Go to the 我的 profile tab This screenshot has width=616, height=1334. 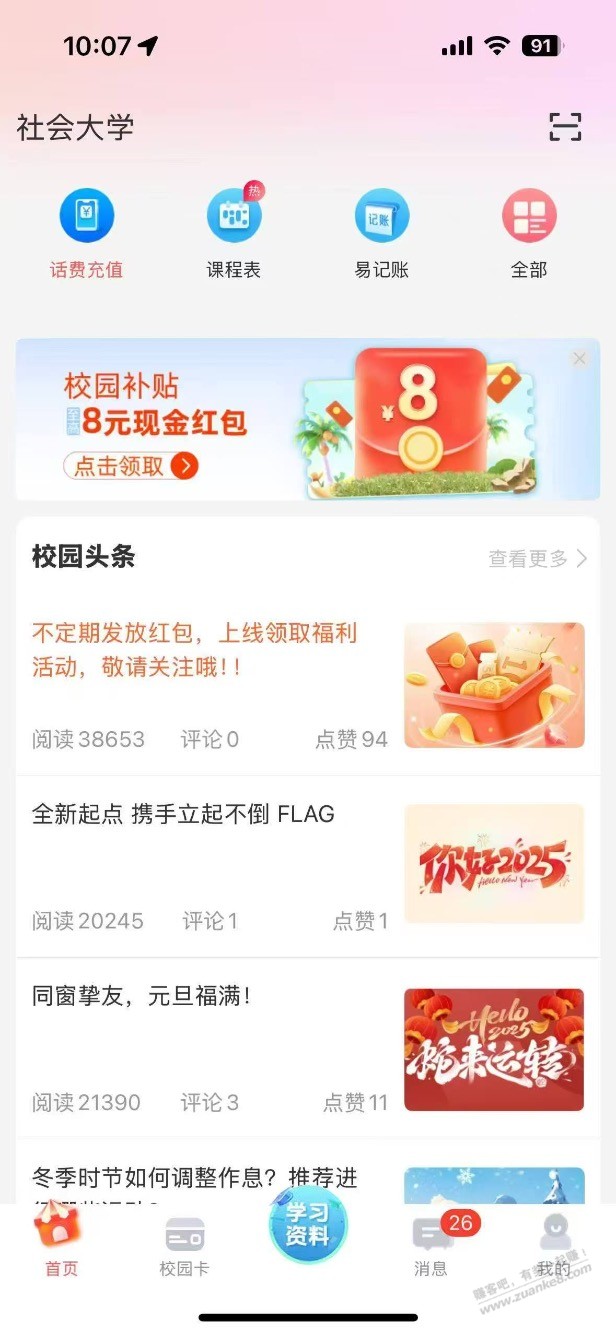[x=553, y=1247]
